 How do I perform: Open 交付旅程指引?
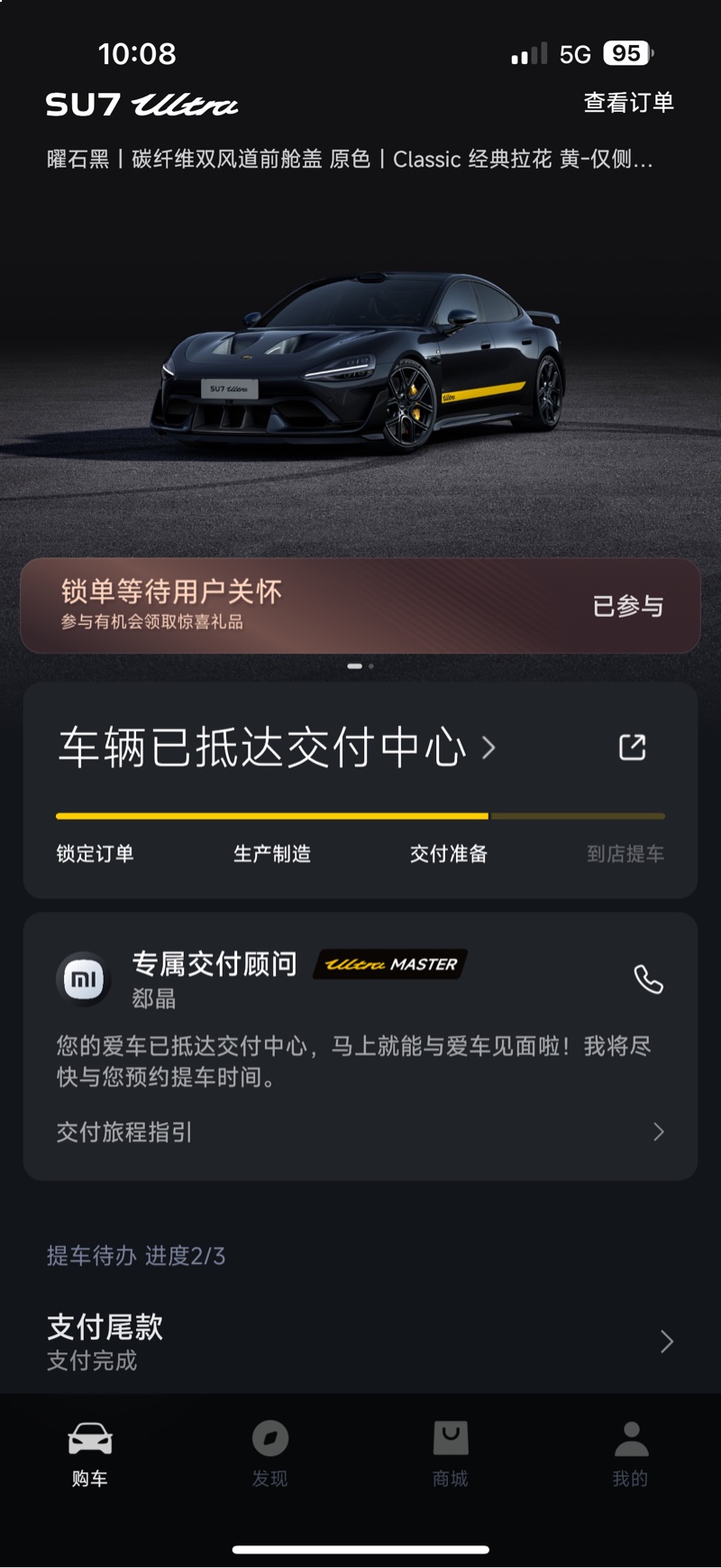point(360,1132)
